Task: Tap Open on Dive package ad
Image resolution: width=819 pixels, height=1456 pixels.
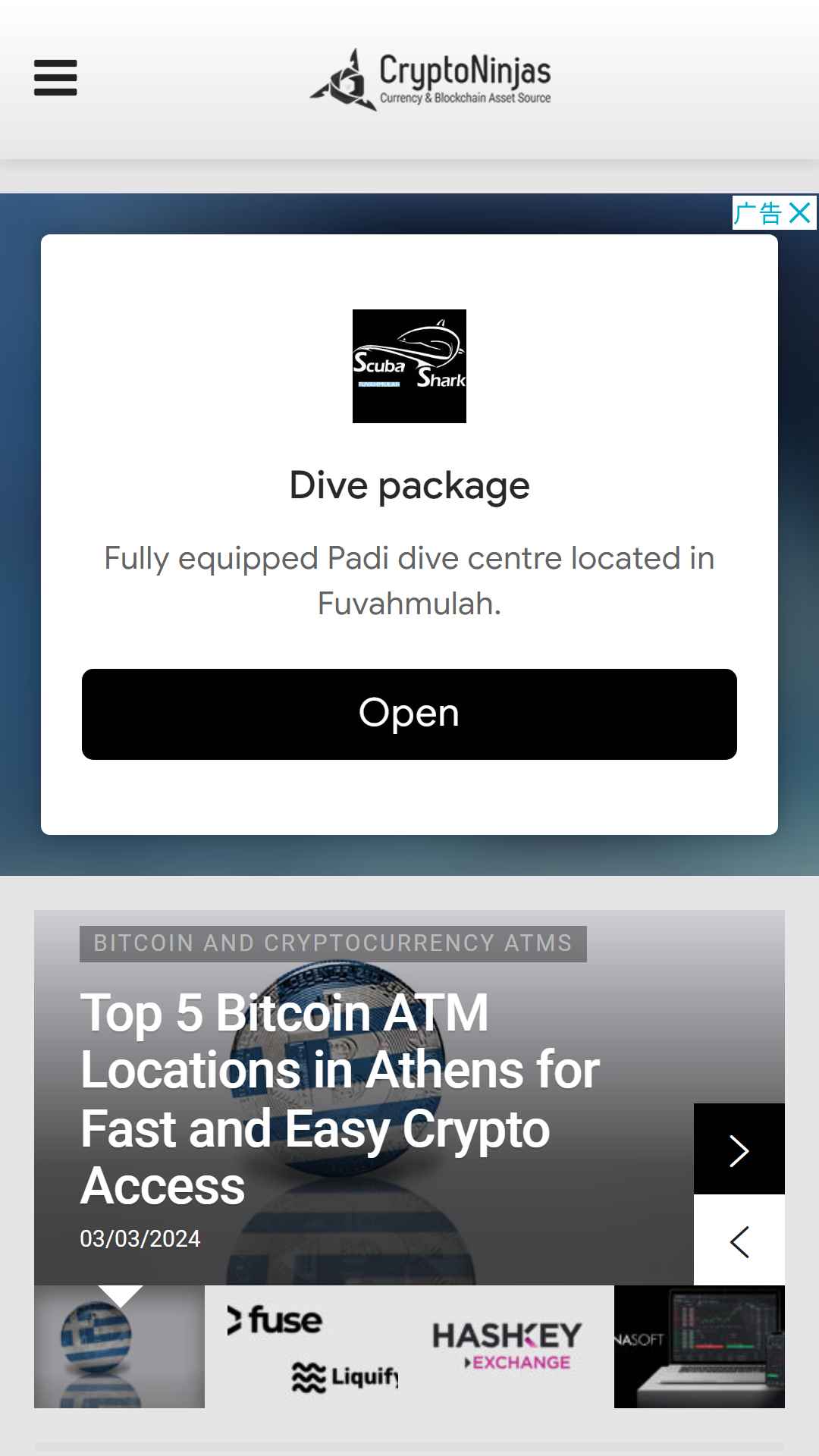Action: 409,714
